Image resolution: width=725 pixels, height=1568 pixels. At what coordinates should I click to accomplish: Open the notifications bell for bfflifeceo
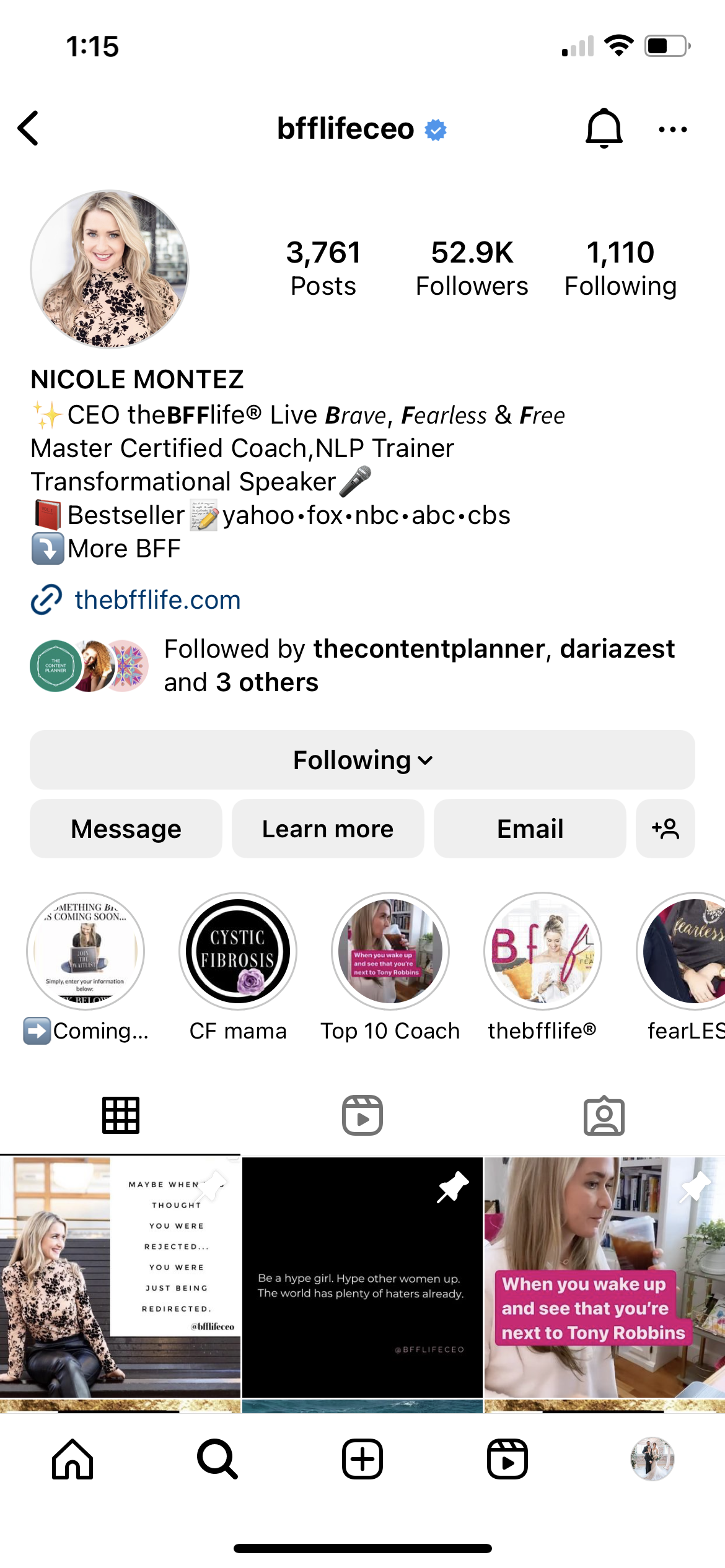click(x=603, y=128)
